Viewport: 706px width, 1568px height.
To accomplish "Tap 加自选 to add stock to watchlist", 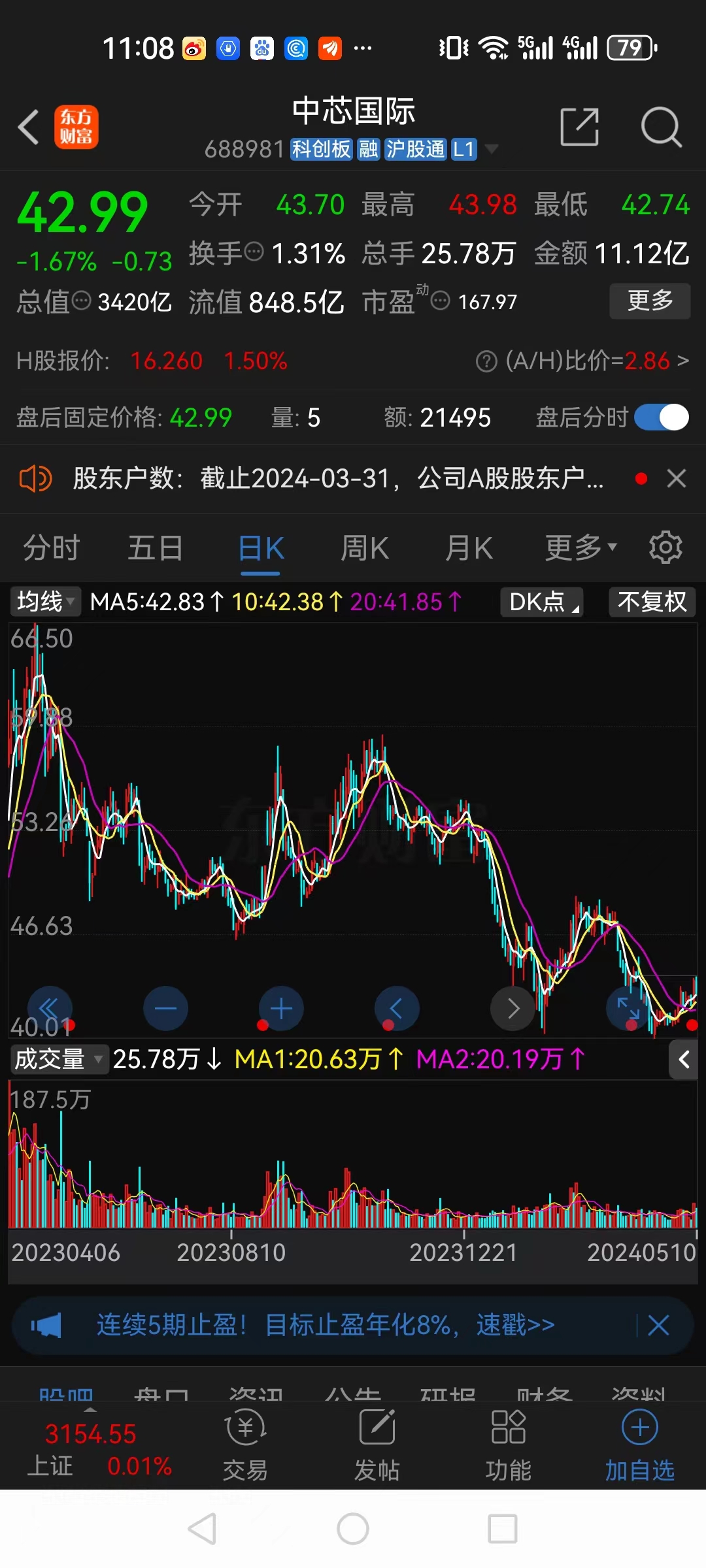I will [639, 1447].
